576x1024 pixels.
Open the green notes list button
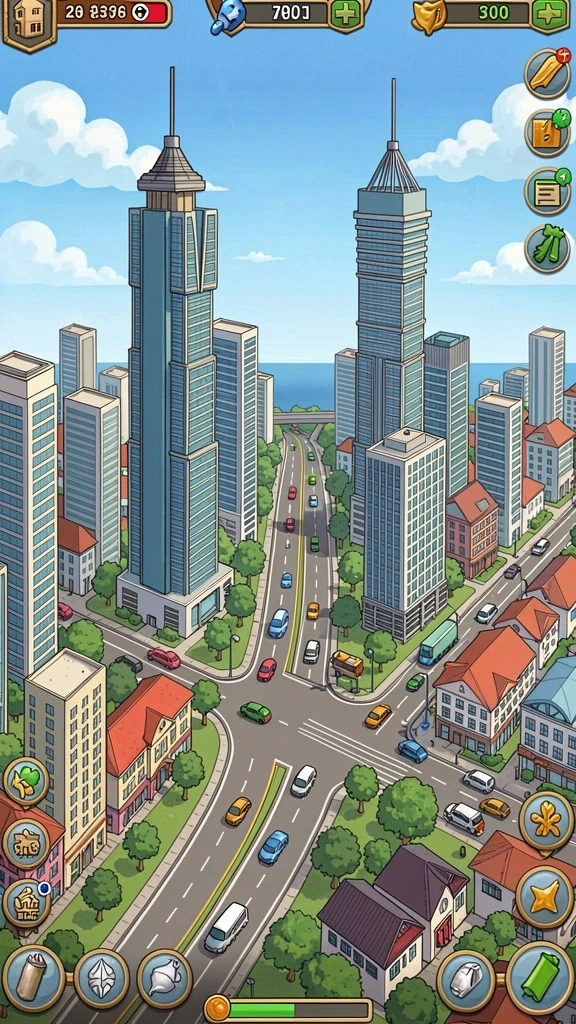click(547, 190)
